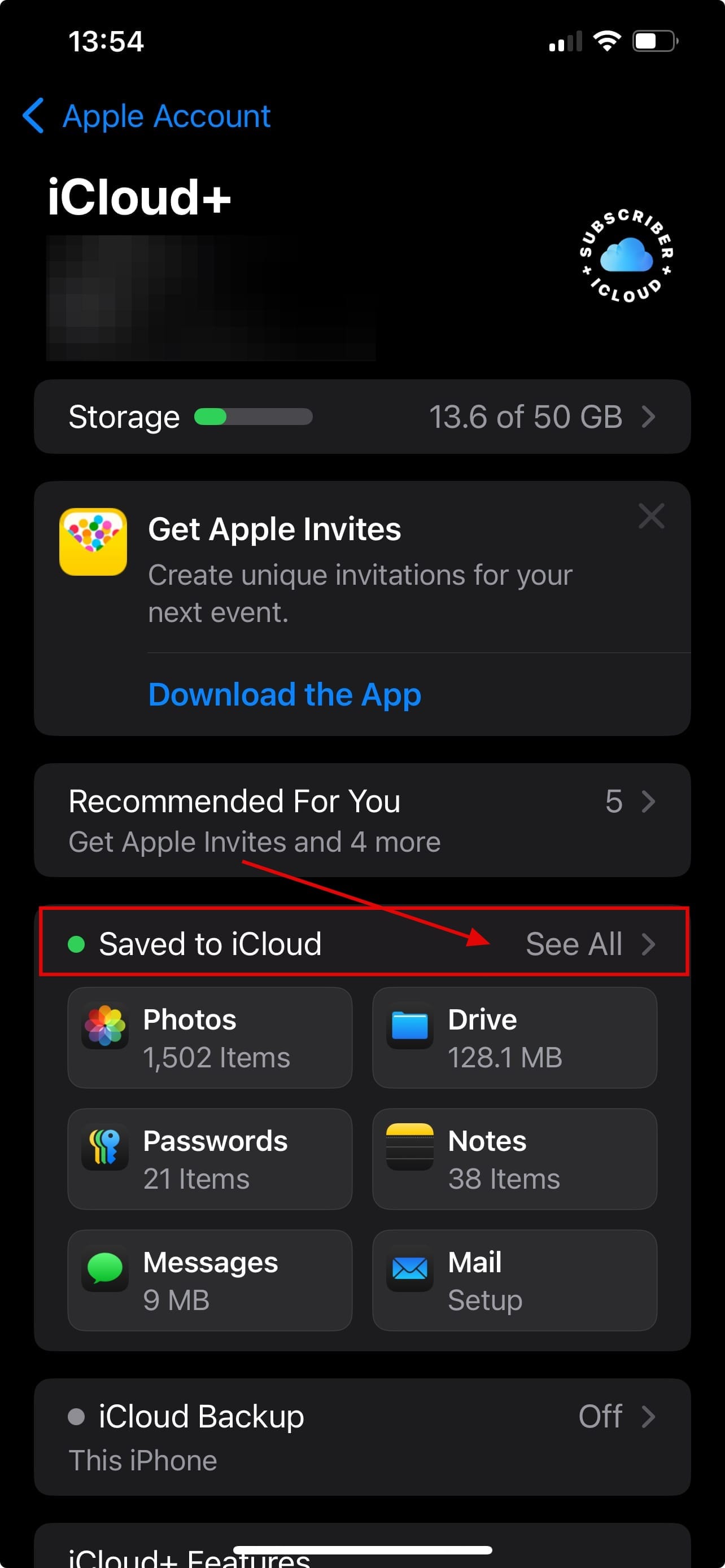Dismiss the Get Apple Invites banner
This screenshot has height=1568, width=725.
(650, 516)
